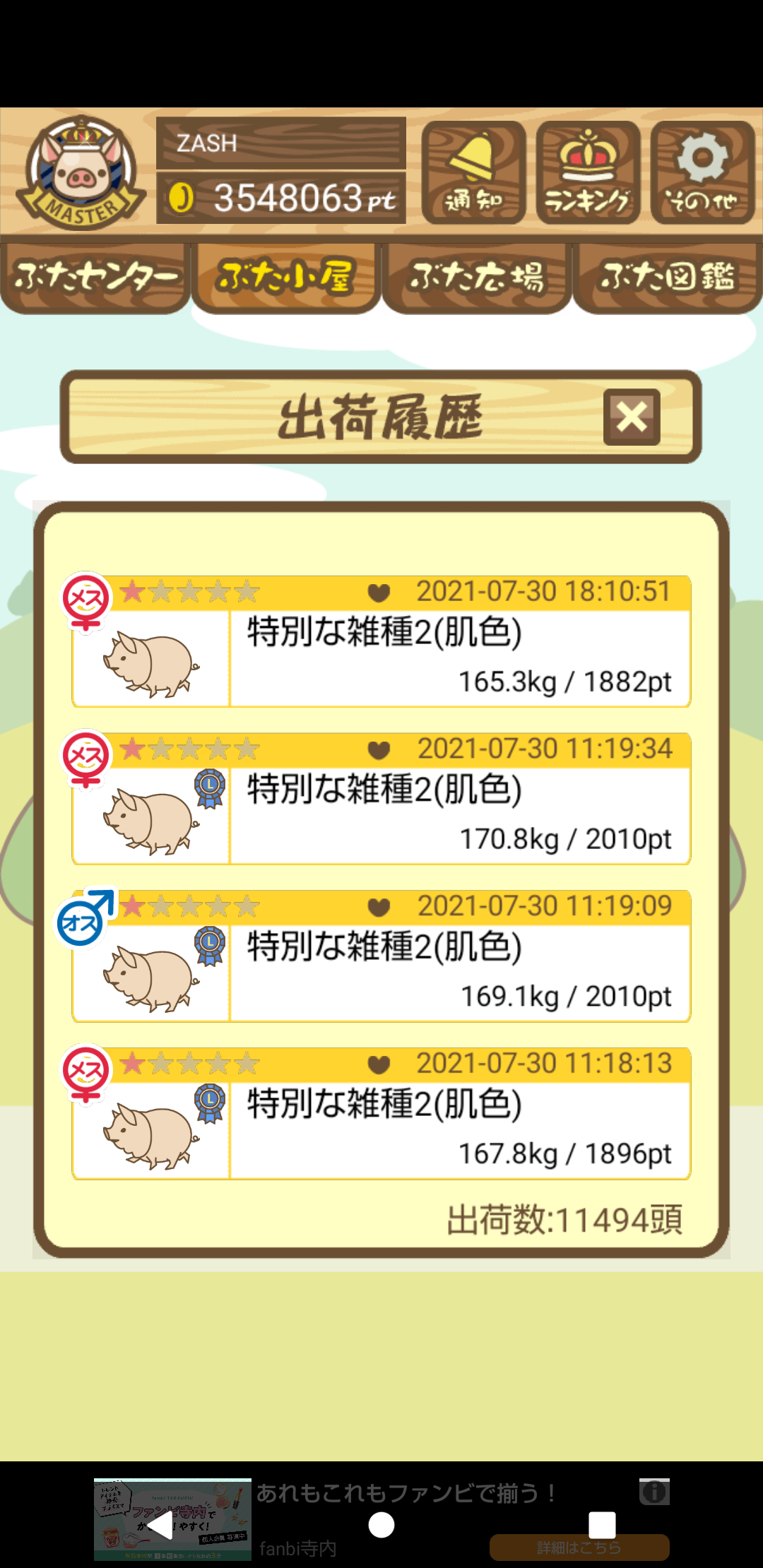Open the shipment record from 11:18:13
Screen dimensions: 763x1568
click(x=381, y=1114)
